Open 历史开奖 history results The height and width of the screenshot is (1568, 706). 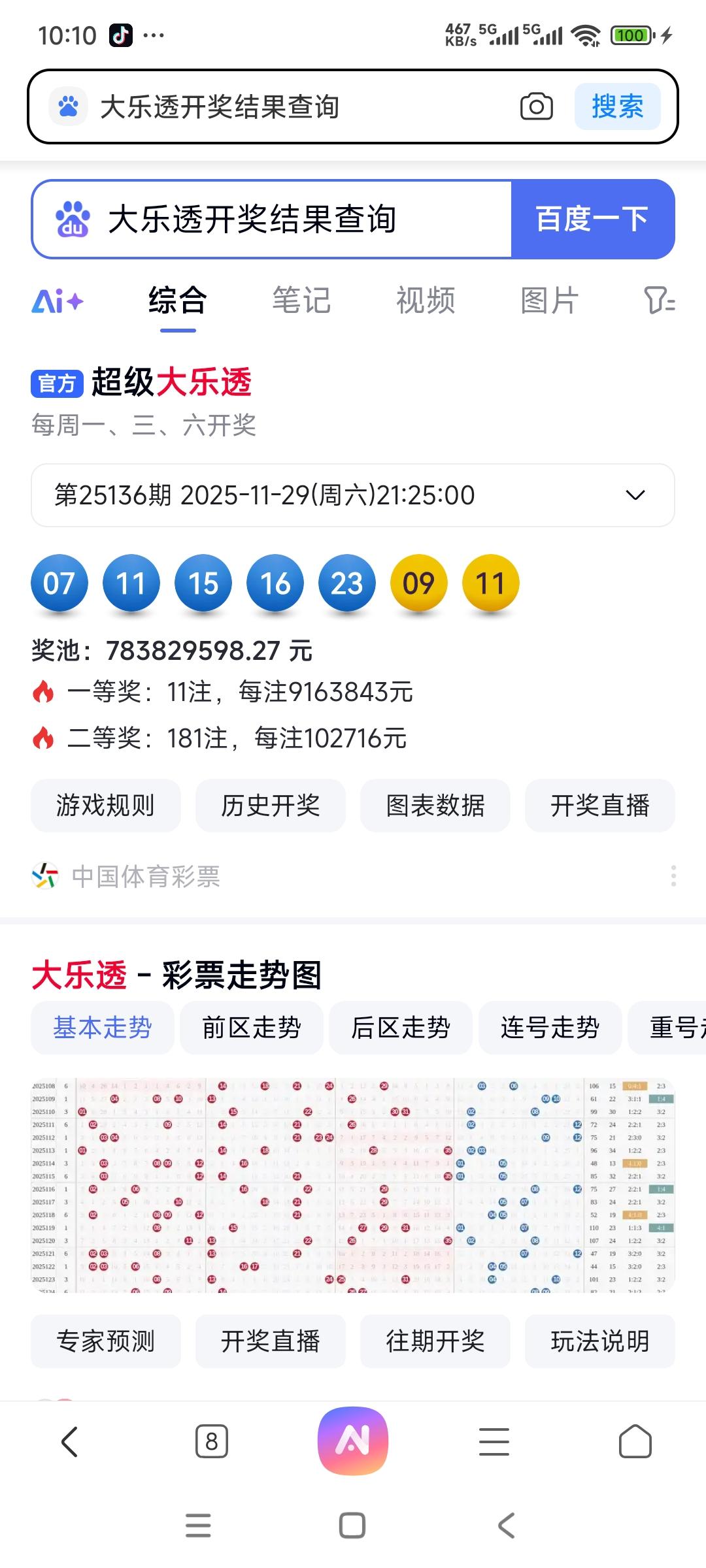pos(269,806)
